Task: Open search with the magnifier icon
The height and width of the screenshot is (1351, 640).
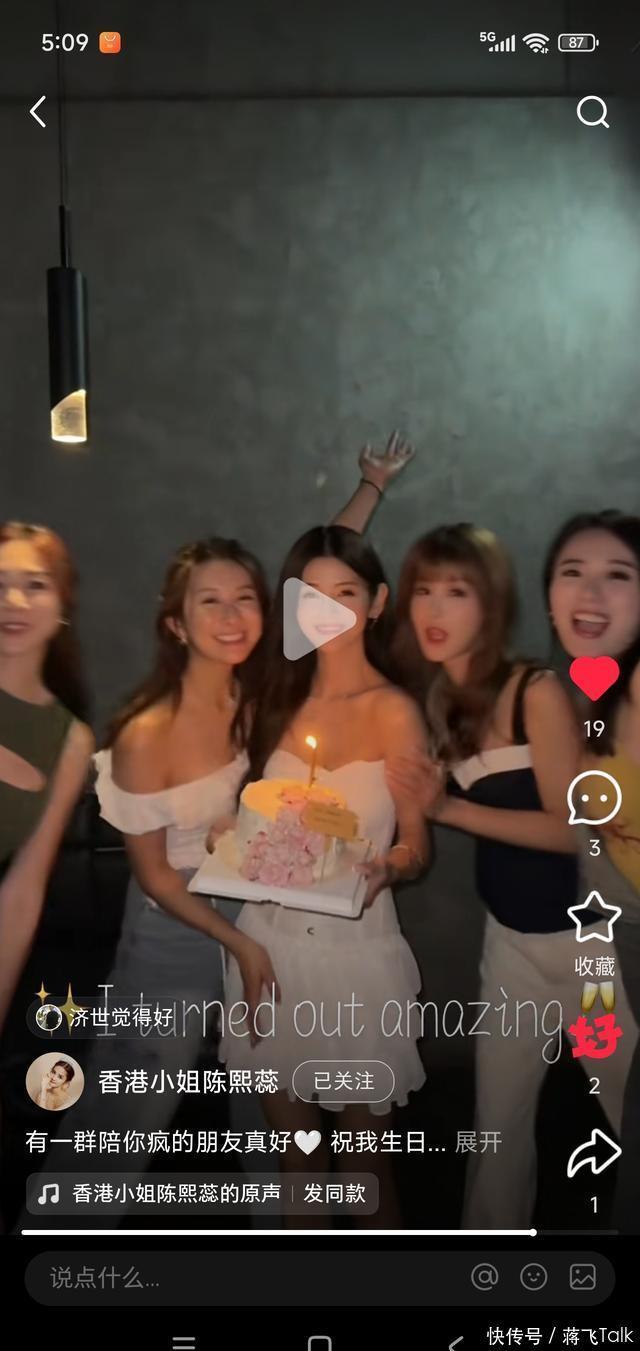Action: pyautogui.click(x=592, y=112)
